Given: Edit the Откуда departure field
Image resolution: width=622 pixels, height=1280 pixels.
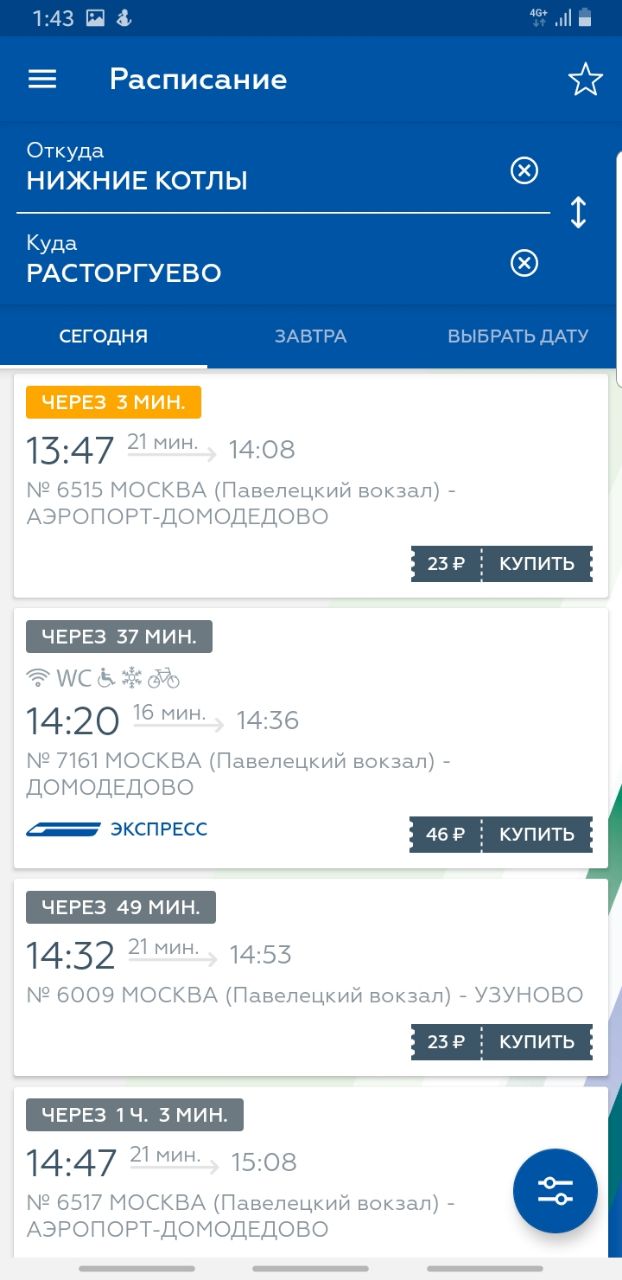Looking at the screenshot, I should pyautogui.click(x=260, y=167).
